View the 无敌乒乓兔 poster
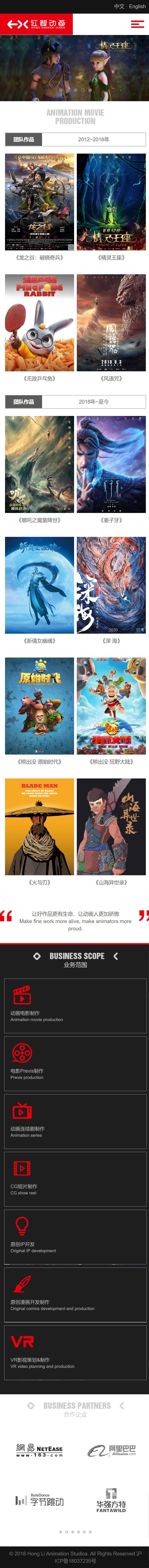The width and height of the screenshot is (149, 1568). coord(40,323)
